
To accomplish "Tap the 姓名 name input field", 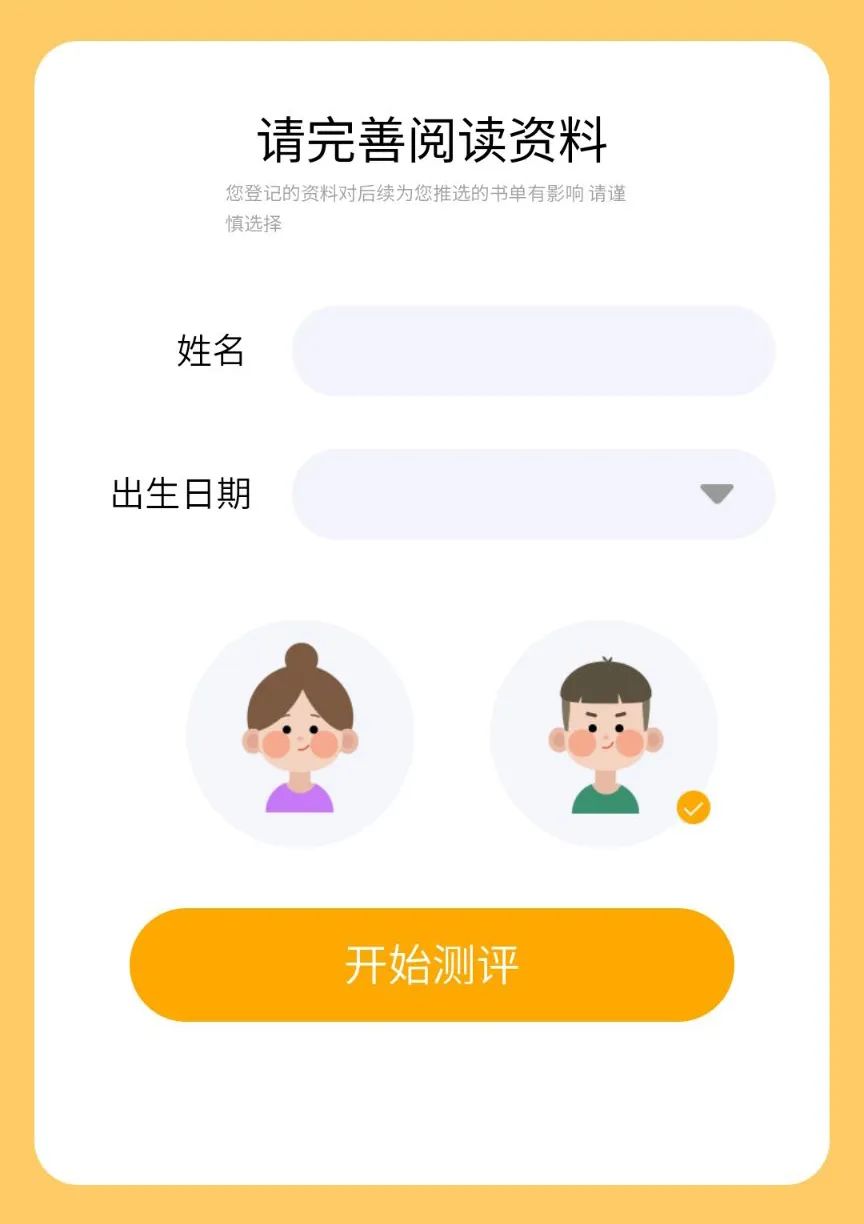I will point(533,351).
